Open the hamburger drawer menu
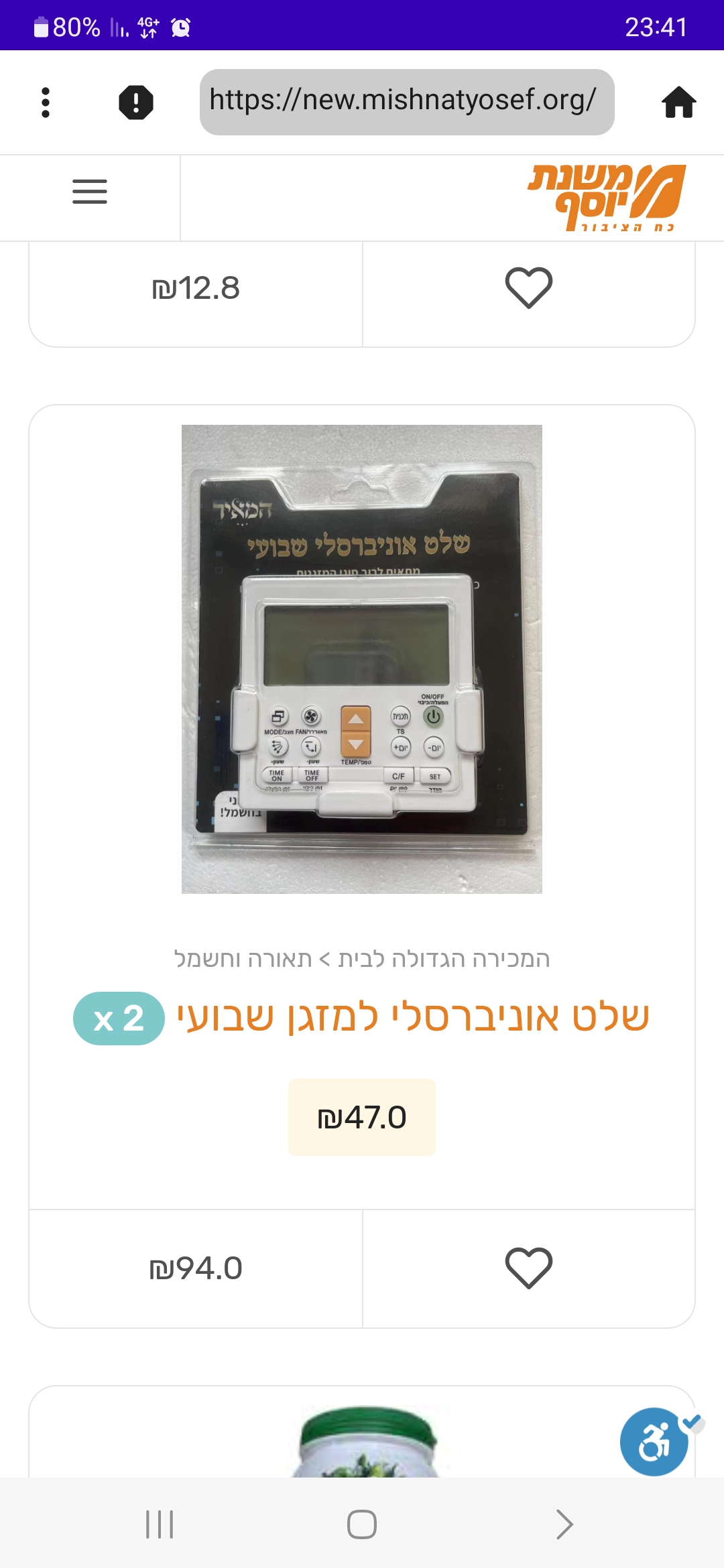Image resolution: width=724 pixels, height=1568 pixels. [90, 192]
